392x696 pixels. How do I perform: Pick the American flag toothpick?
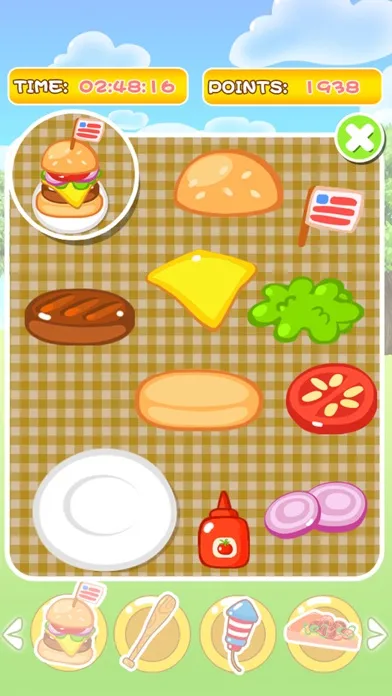tap(330, 215)
